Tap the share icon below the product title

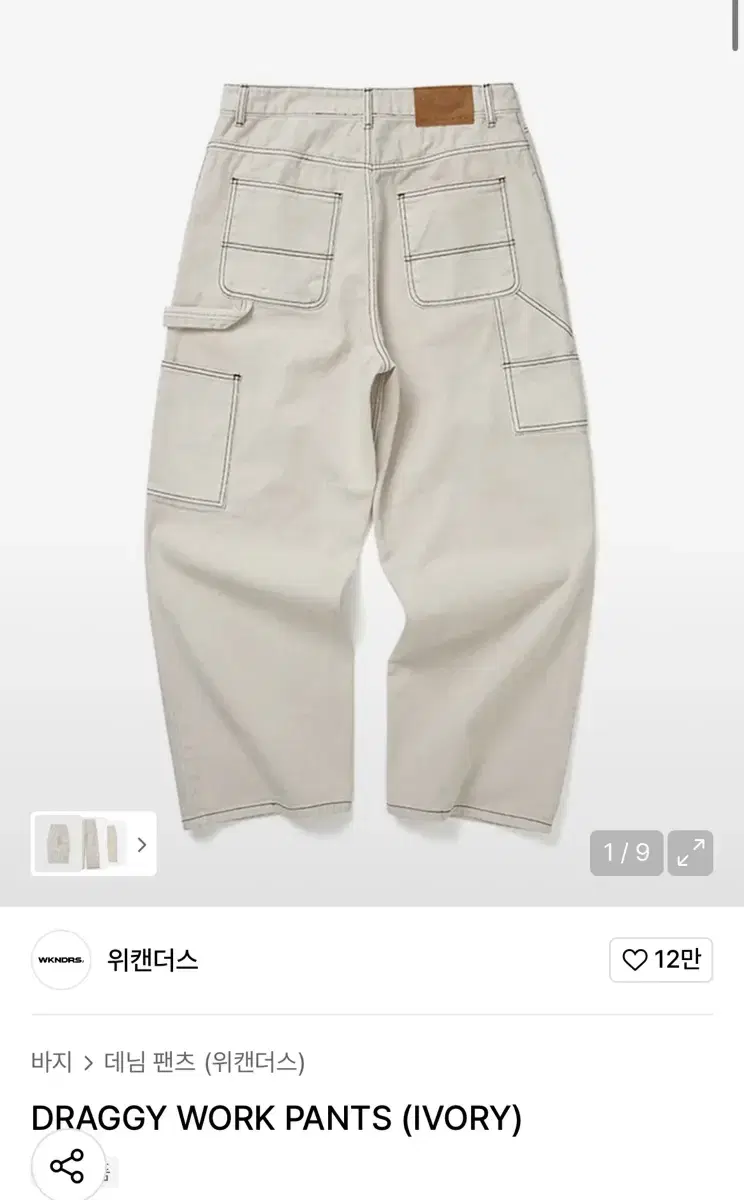click(66, 1163)
